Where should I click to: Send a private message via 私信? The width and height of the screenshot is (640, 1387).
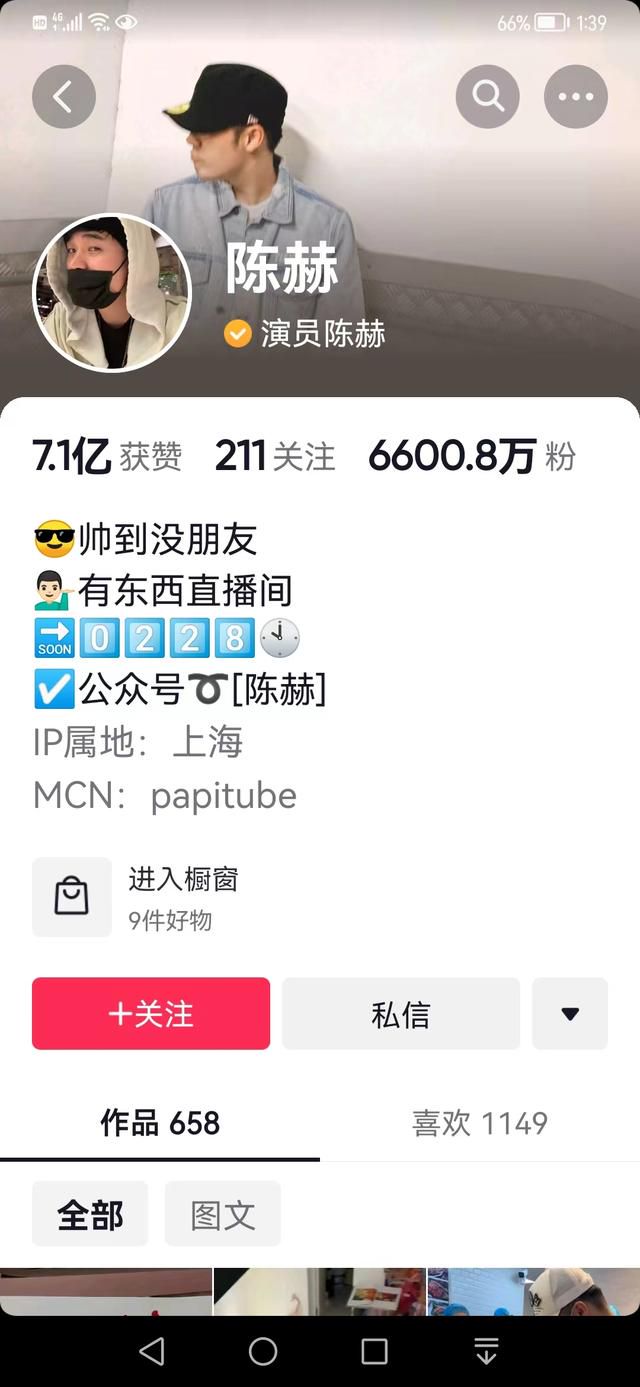[x=401, y=1013]
